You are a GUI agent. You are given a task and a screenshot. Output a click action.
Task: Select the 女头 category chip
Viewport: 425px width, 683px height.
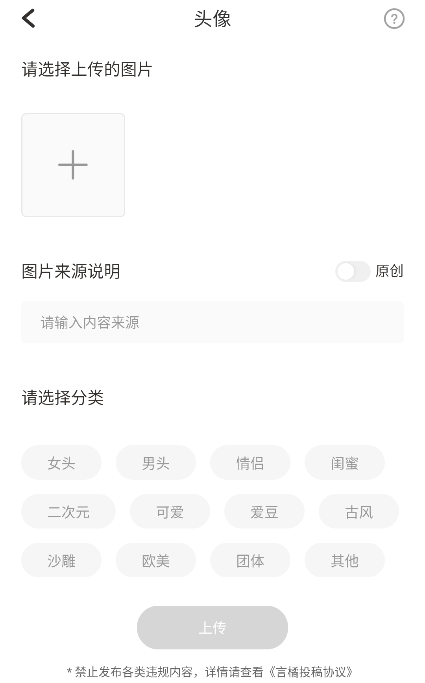pyautogui.click(x=61, y=463)
